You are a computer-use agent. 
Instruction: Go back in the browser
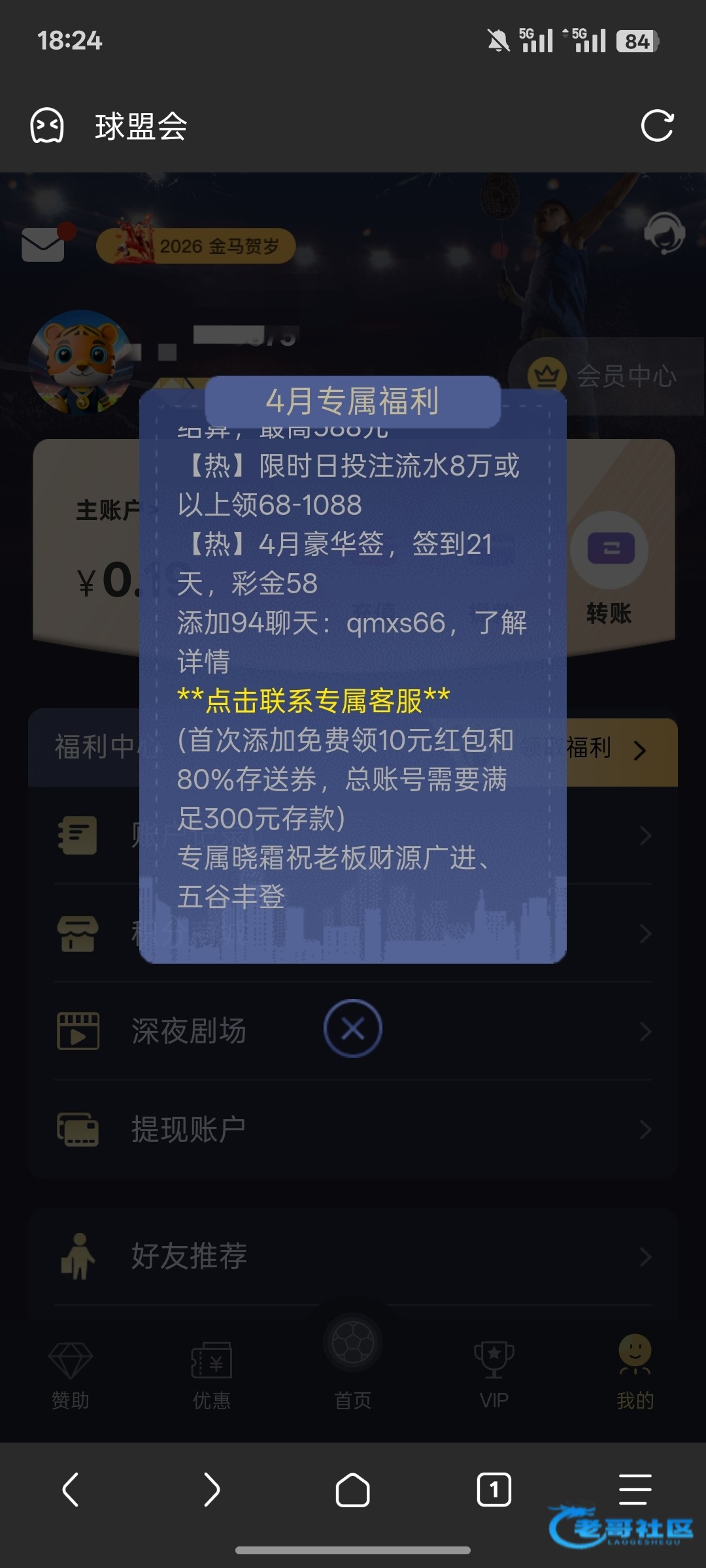pyautogui.click(x=71, y=1490)
